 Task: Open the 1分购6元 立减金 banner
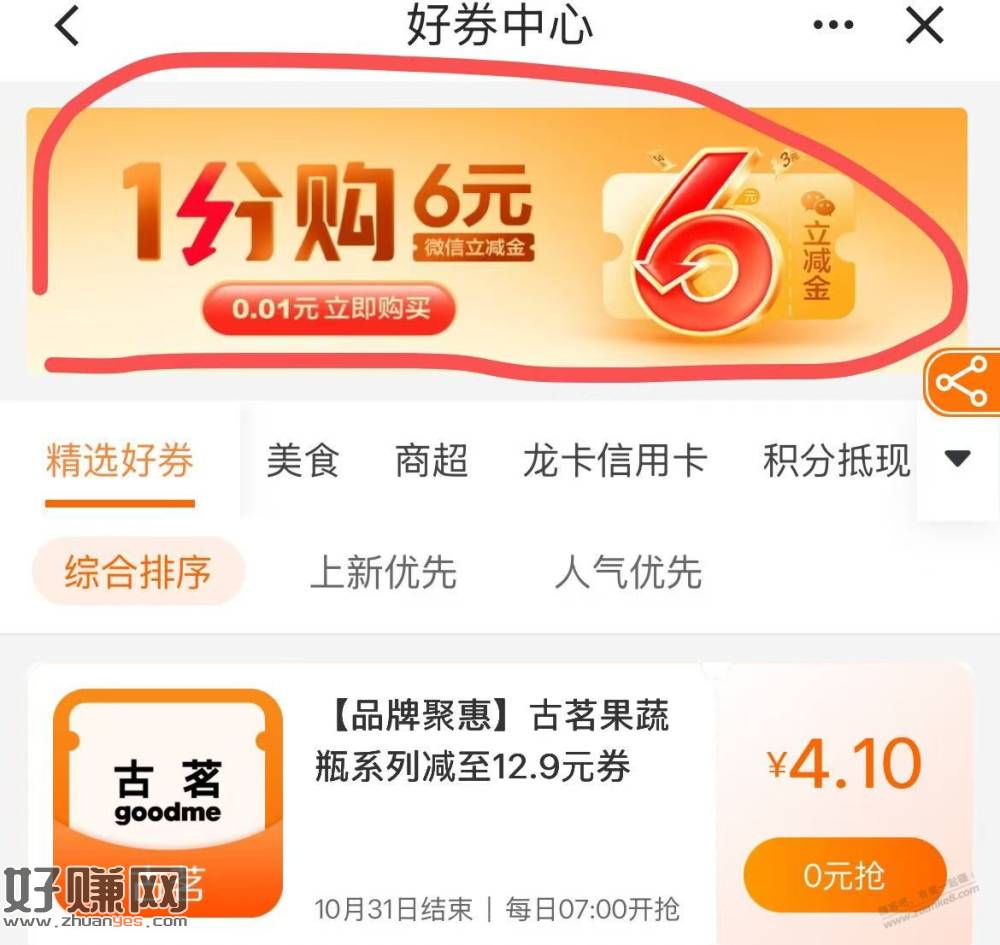[496, 240]
